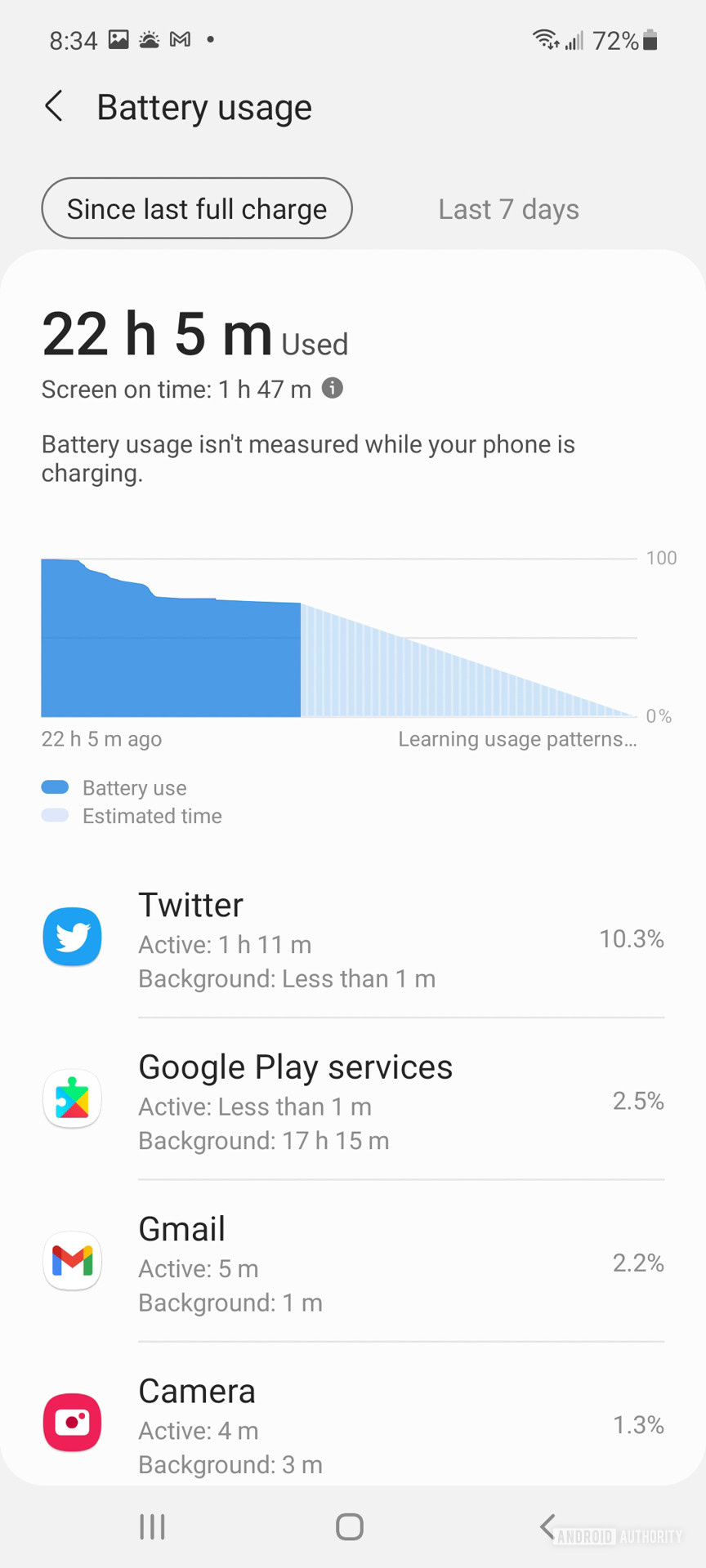The image size is (706, 1568).
Task: Go to home screen via navigation bar
Action: coord(350,1526)
